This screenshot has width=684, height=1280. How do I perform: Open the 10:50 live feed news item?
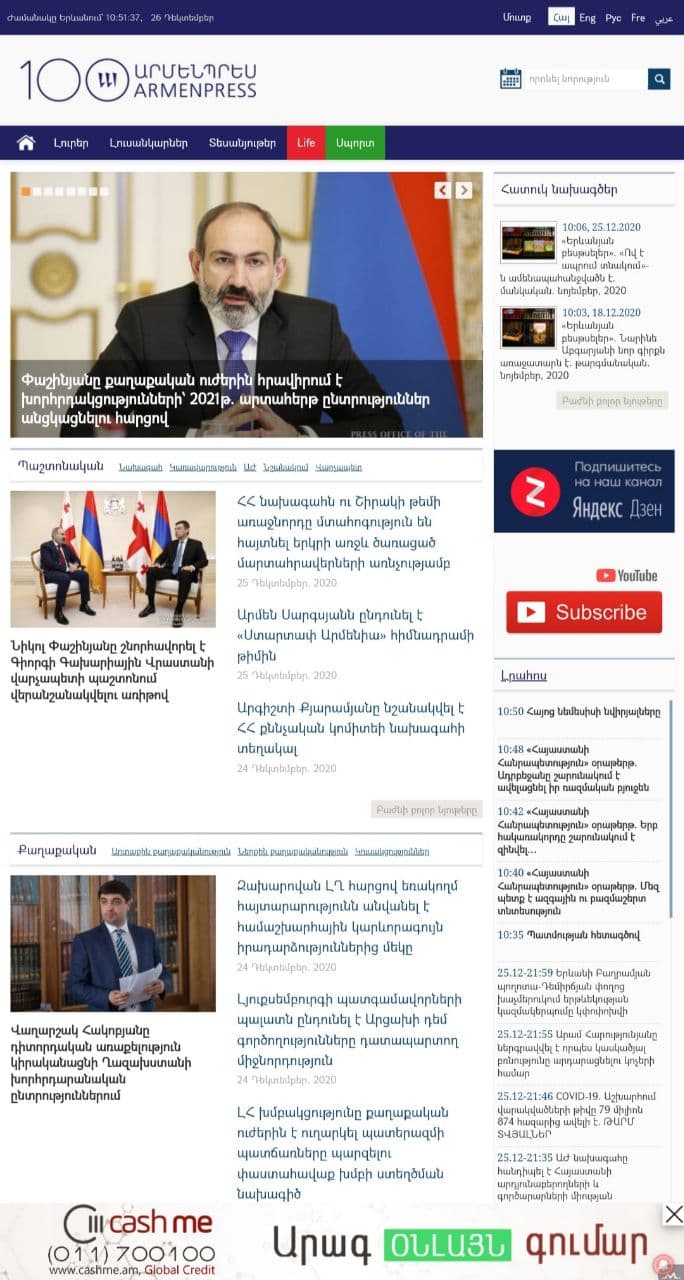pos(578,712)
